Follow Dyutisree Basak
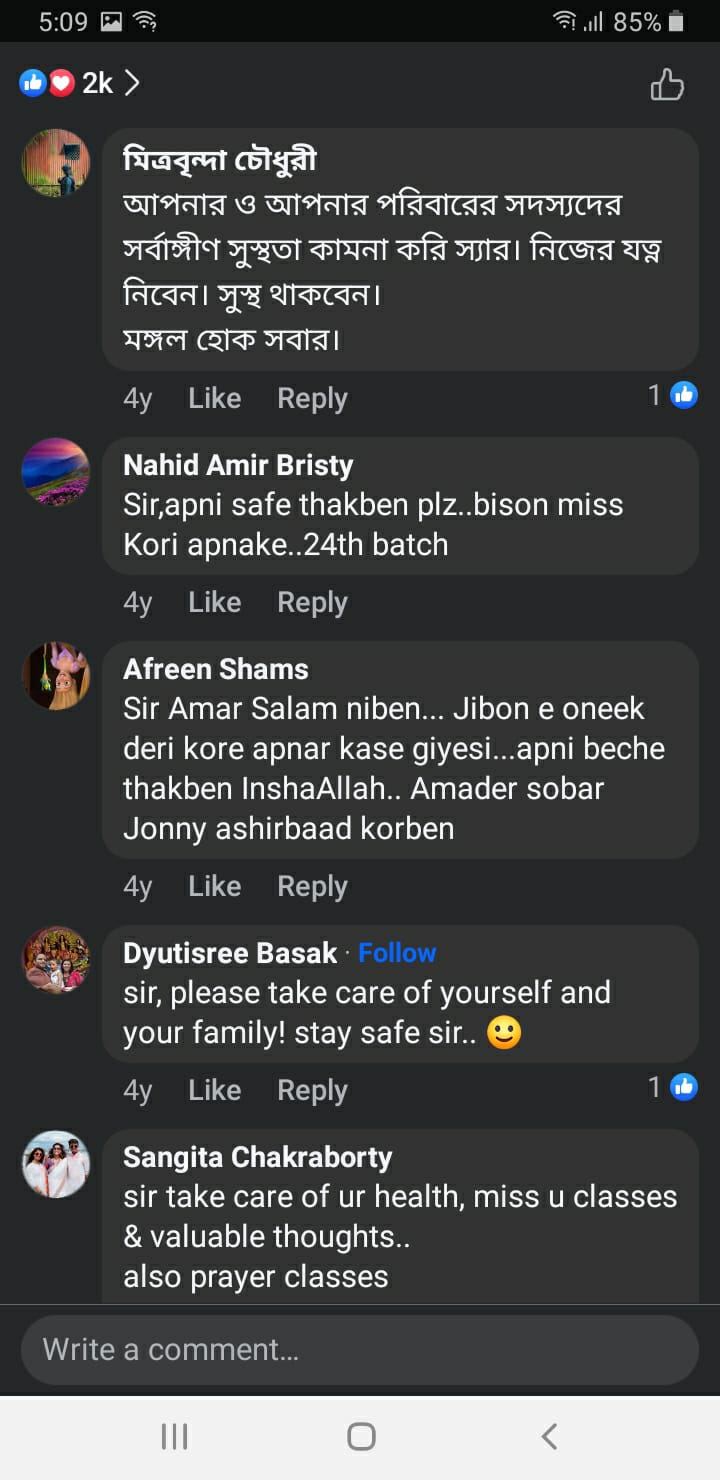Screen dimensions: 720x1480 coord(397,953)
